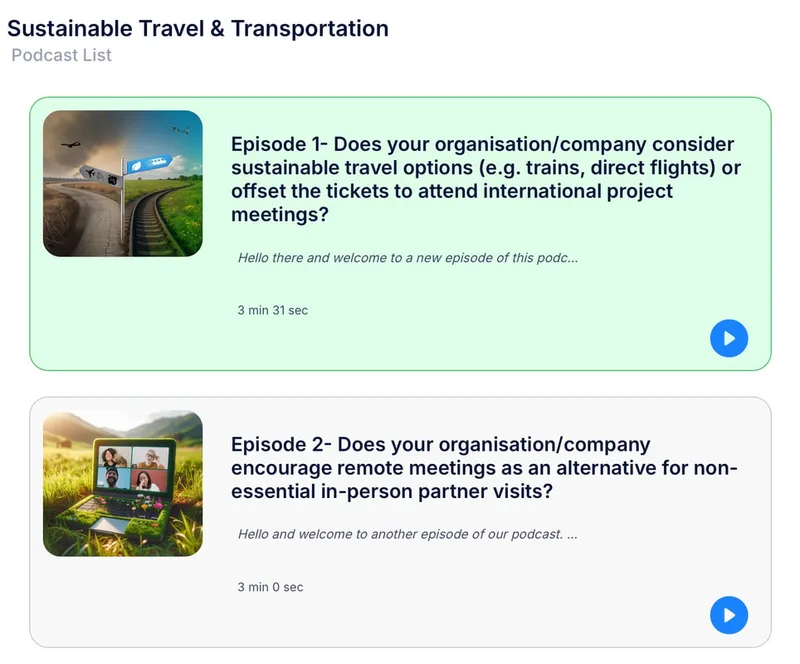Open the Episode 2 podcast card
800x664 pixels.
[400, 522]
